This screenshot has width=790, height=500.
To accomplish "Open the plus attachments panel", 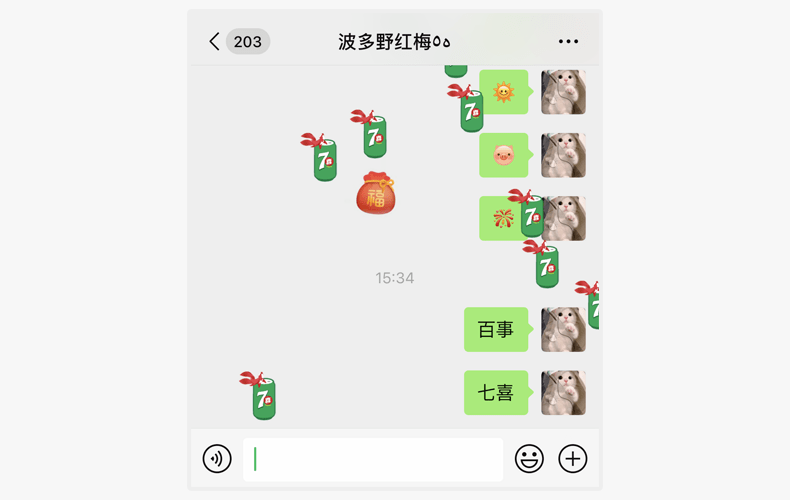I will pyautogui.click(x=572, y=459).
